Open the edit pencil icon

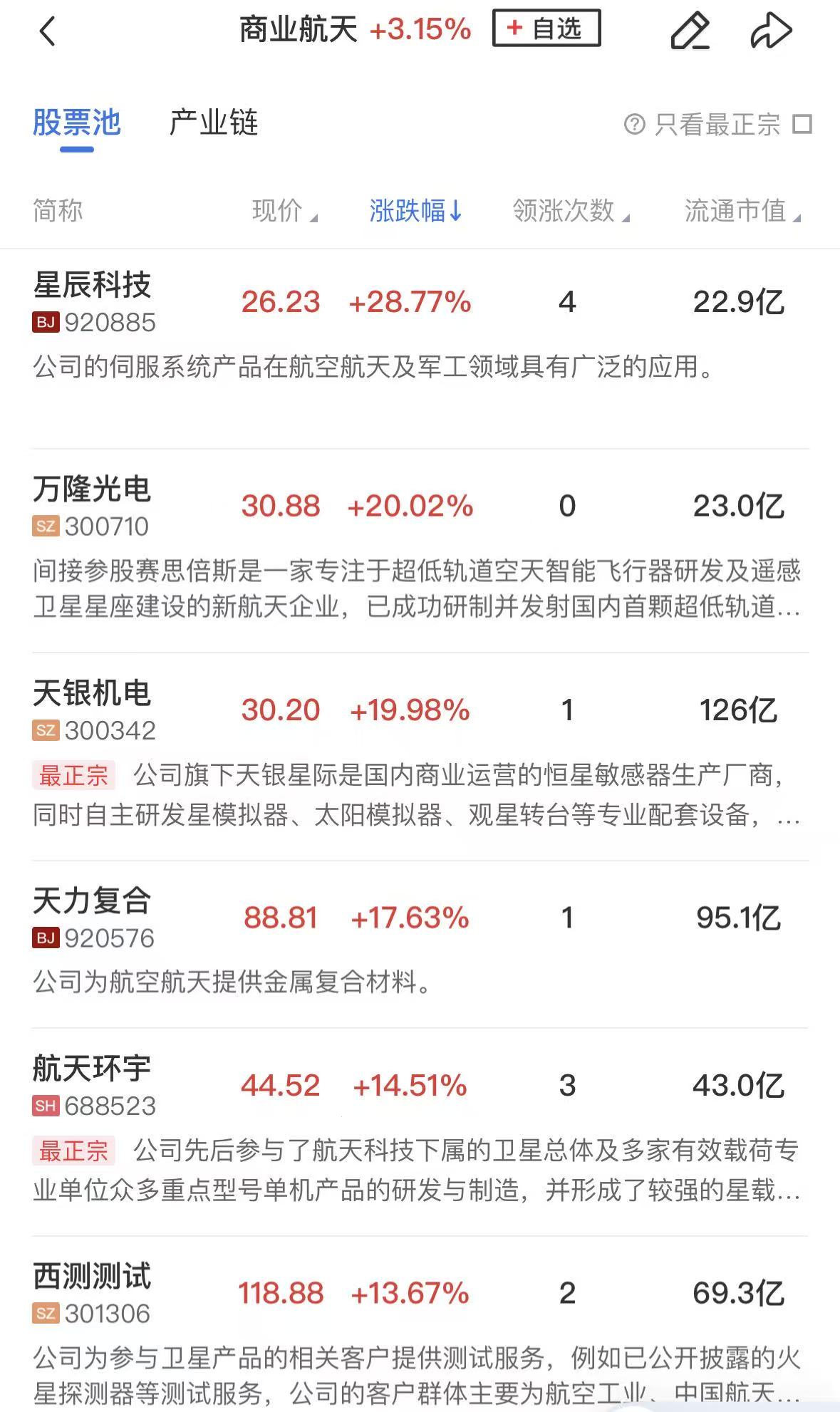click(x=690, y=31)
